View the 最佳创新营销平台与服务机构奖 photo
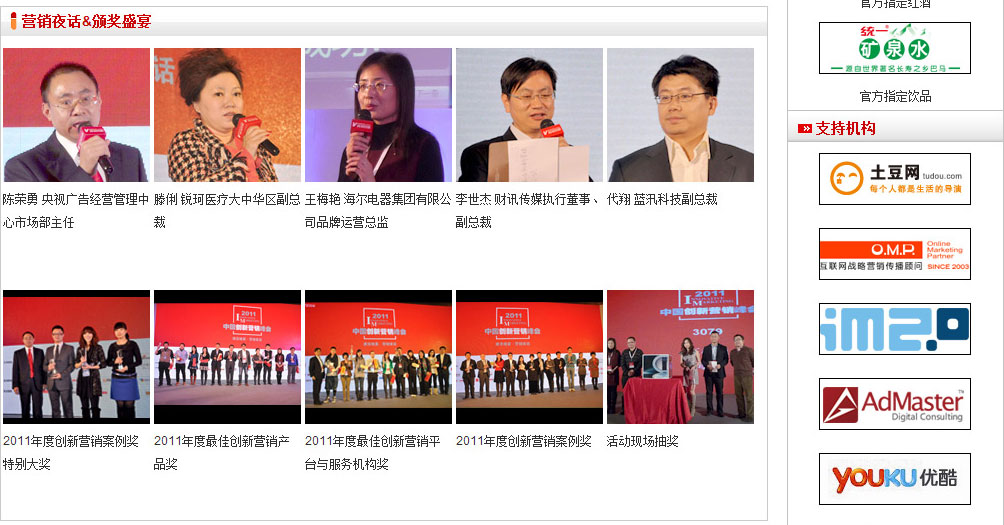The image size is (1004, 525). pyautogui.click(x=378, y=357)
